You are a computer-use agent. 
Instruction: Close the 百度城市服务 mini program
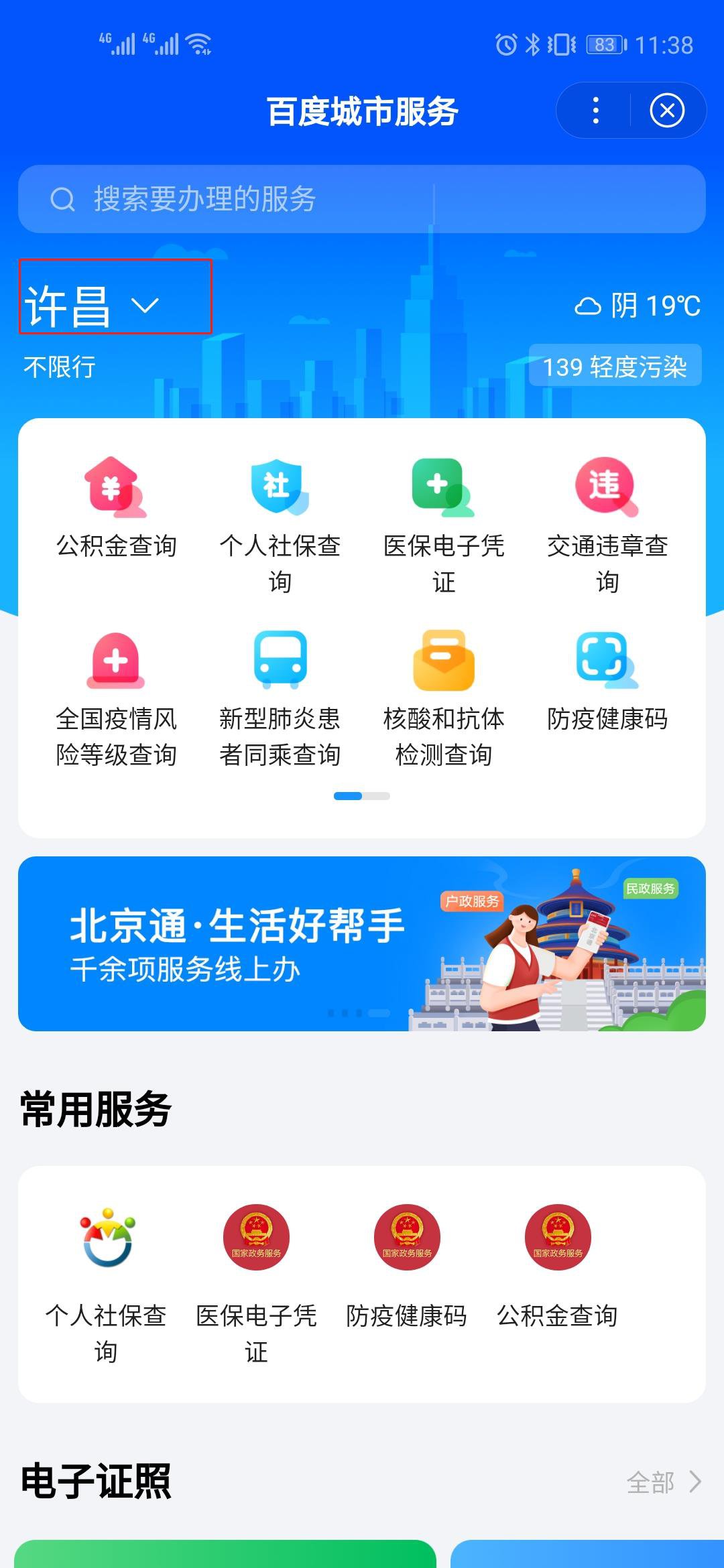coord(667,111)
